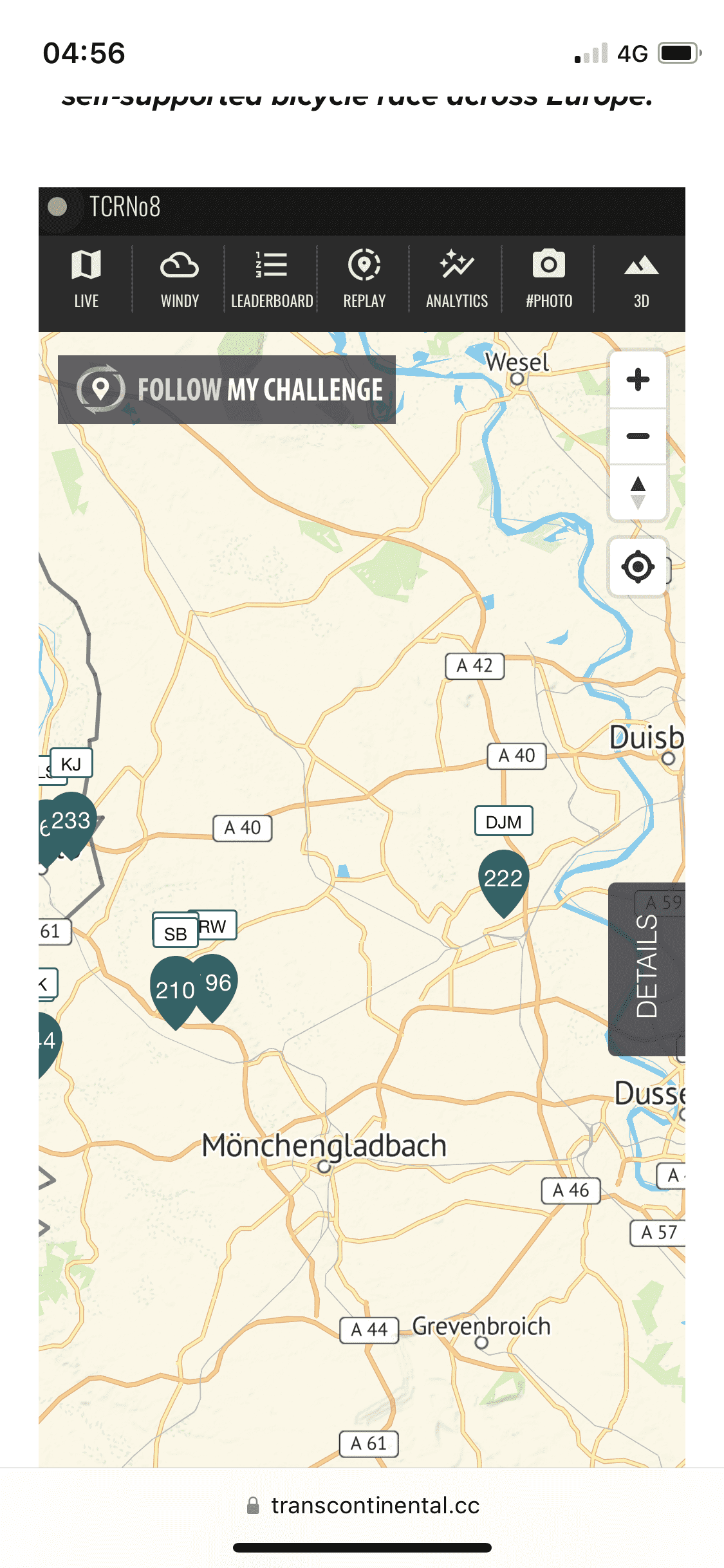
Task: Zoom in on the map
Action: [638, 380]
